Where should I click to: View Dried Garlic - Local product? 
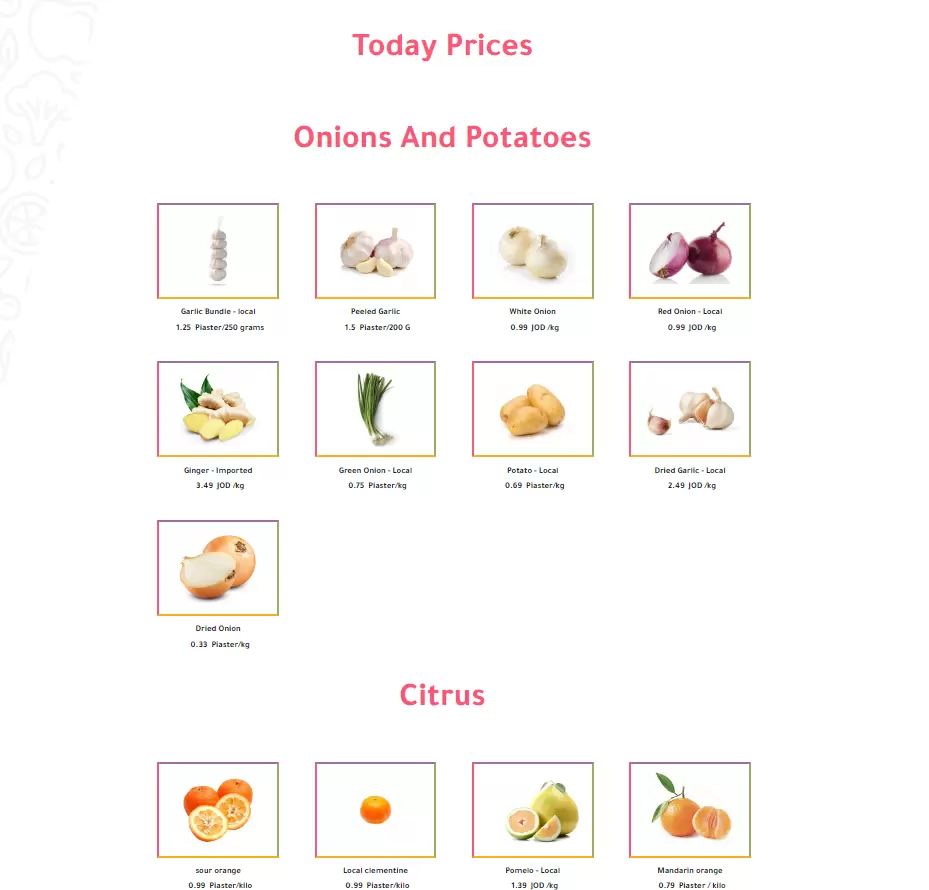click(689, 409)
